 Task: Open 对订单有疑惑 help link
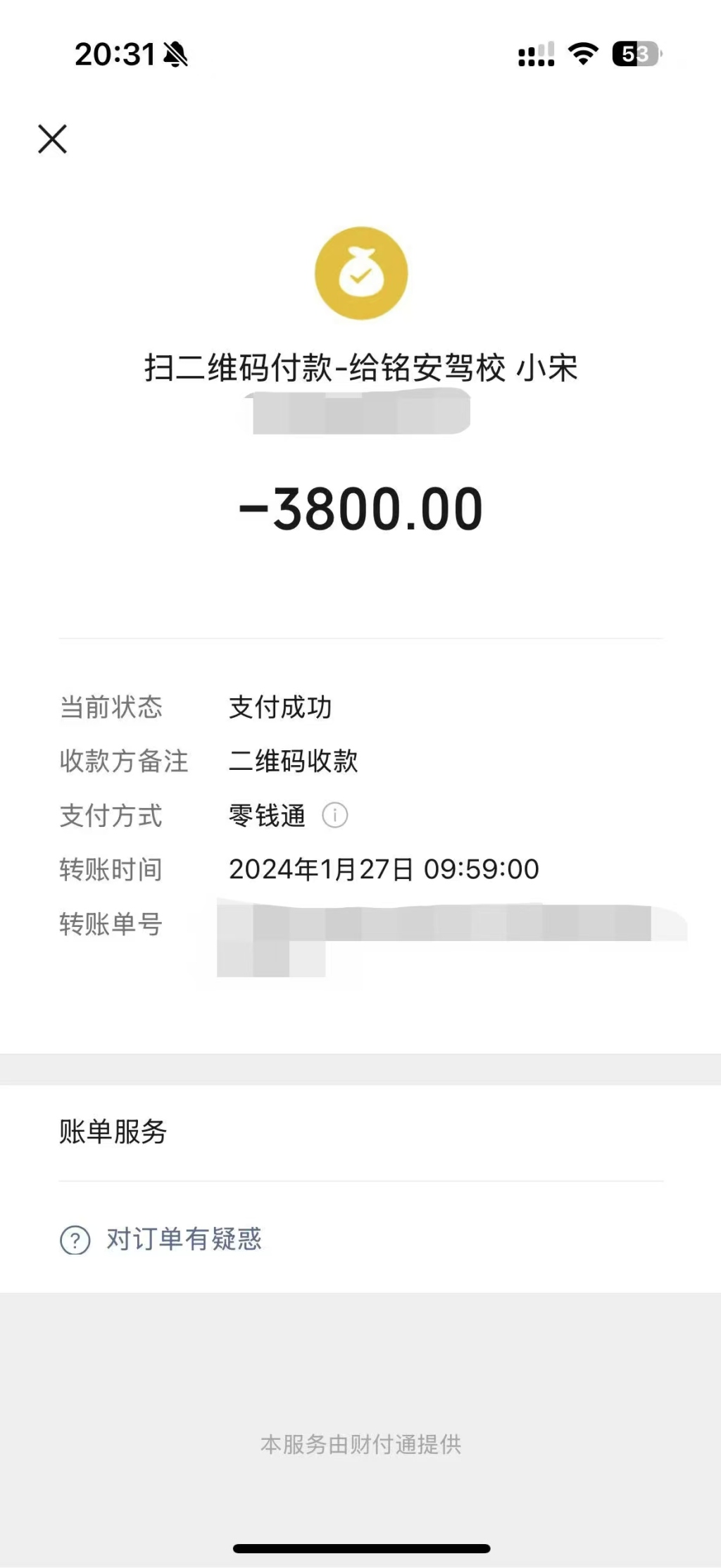pos(183,1239)
